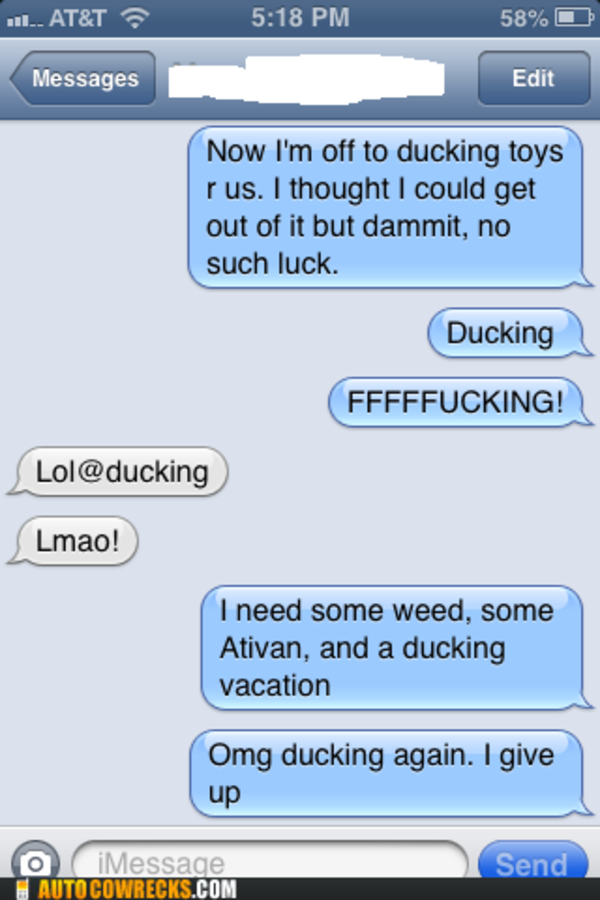Tap the Send button

[x=531, y=862]
